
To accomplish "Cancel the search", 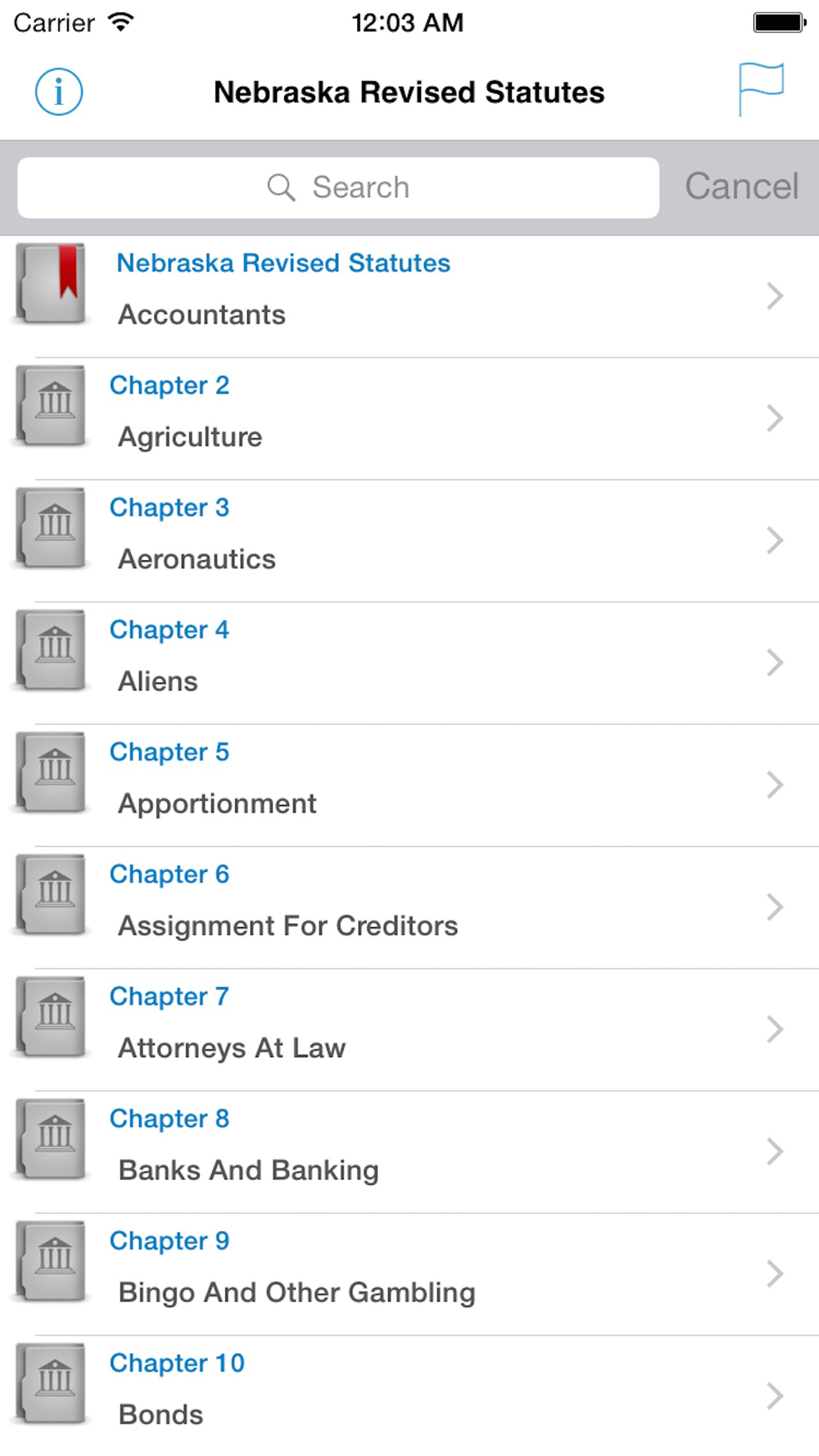I will pos(741,187).
